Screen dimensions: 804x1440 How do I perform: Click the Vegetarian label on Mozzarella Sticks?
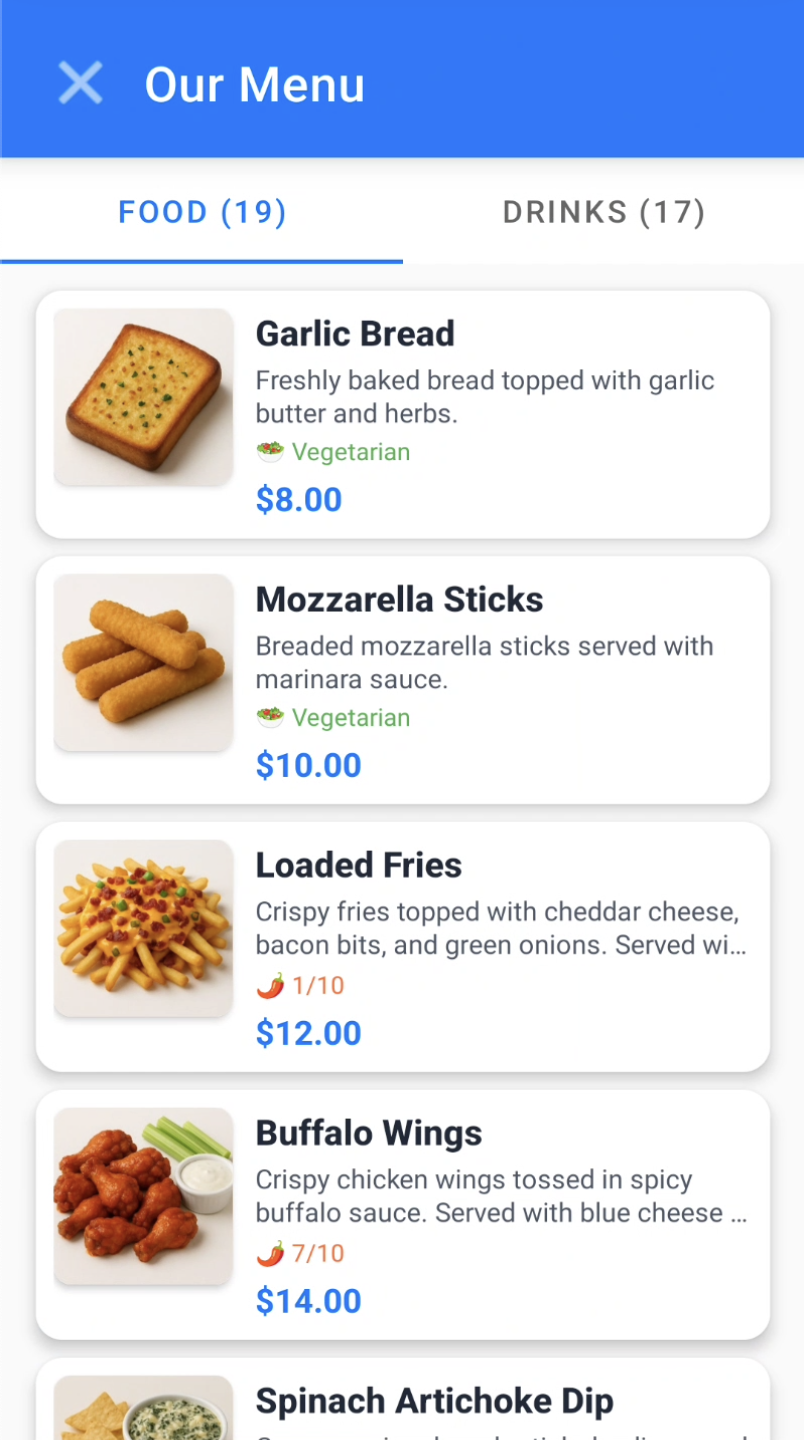(x=349, y=718)
